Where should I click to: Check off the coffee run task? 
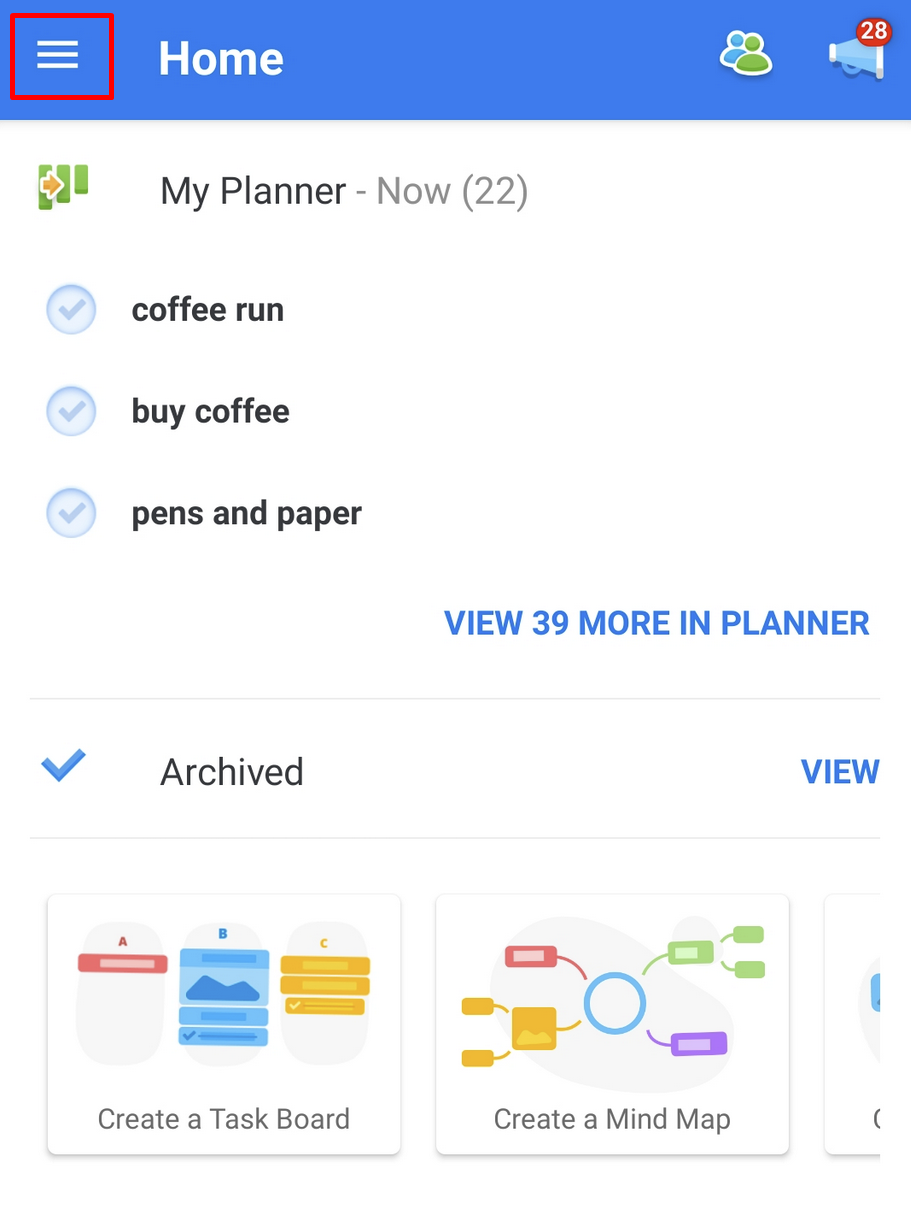click(x=71, y=310)
